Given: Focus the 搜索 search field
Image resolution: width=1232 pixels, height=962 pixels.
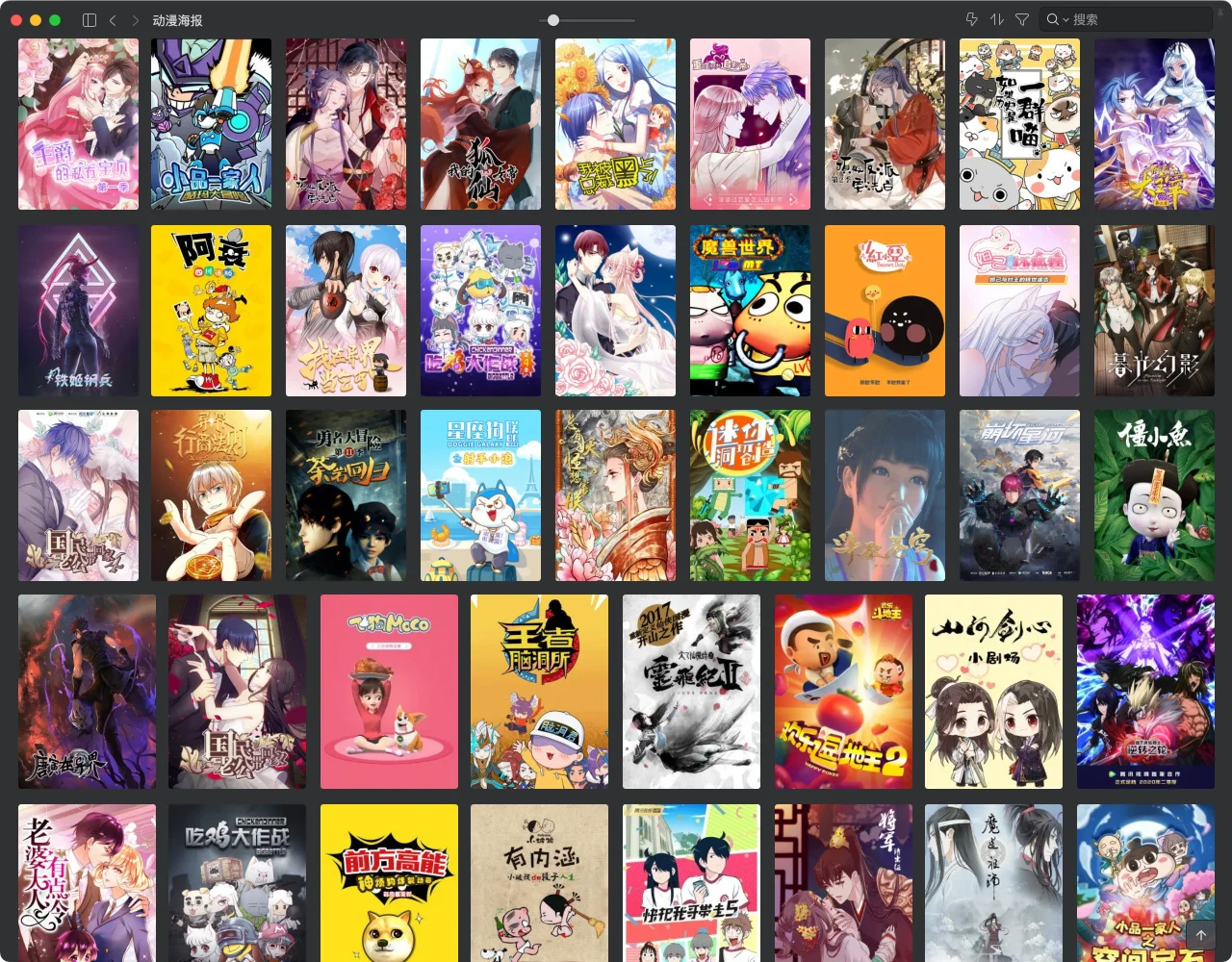Looking at the screenshot, I should [1126, 19].
